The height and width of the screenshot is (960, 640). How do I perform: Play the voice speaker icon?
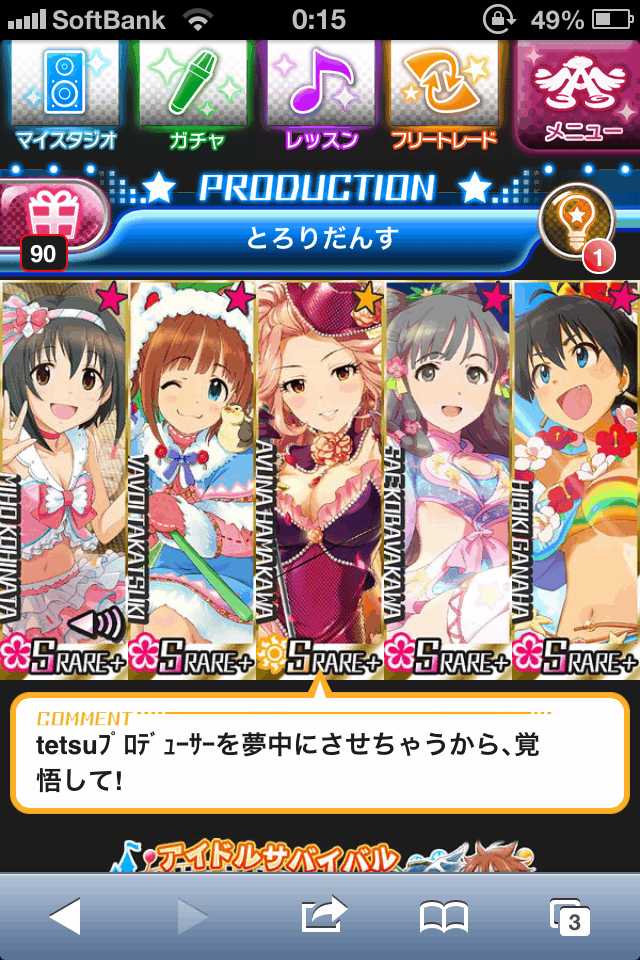(x=96, y=625)
